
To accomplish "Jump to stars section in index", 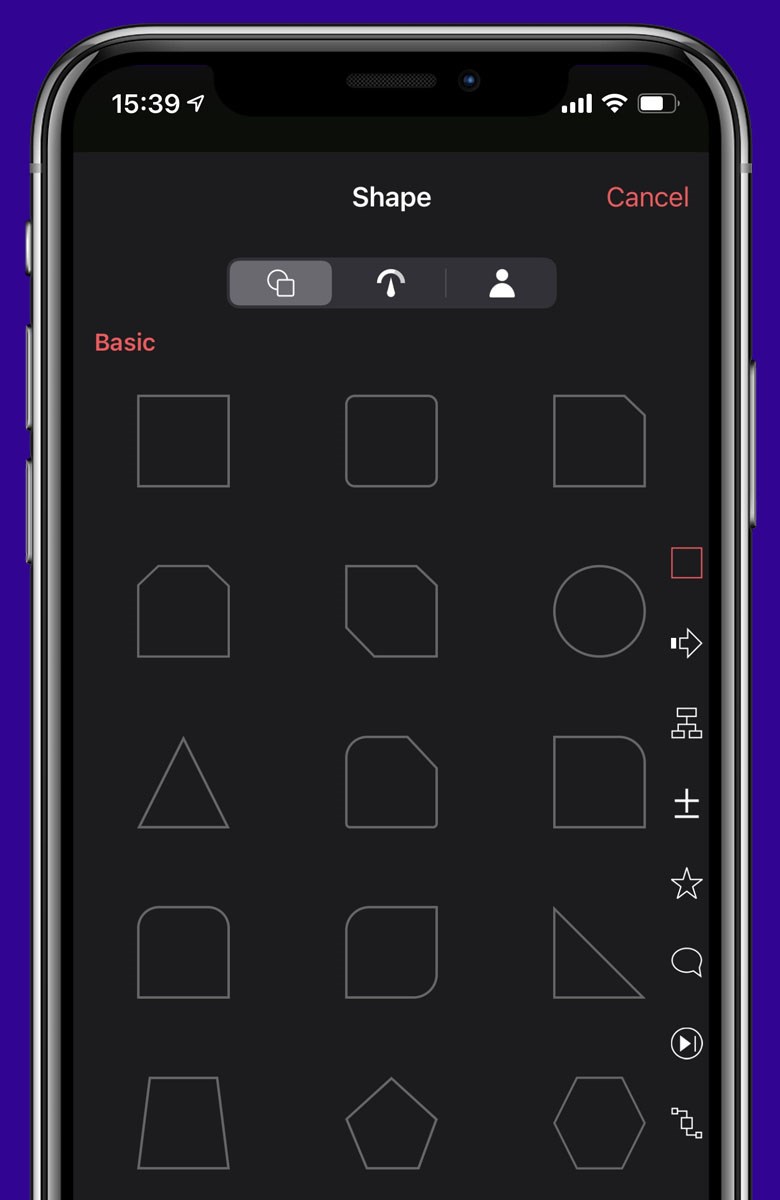I will (686, 883).
